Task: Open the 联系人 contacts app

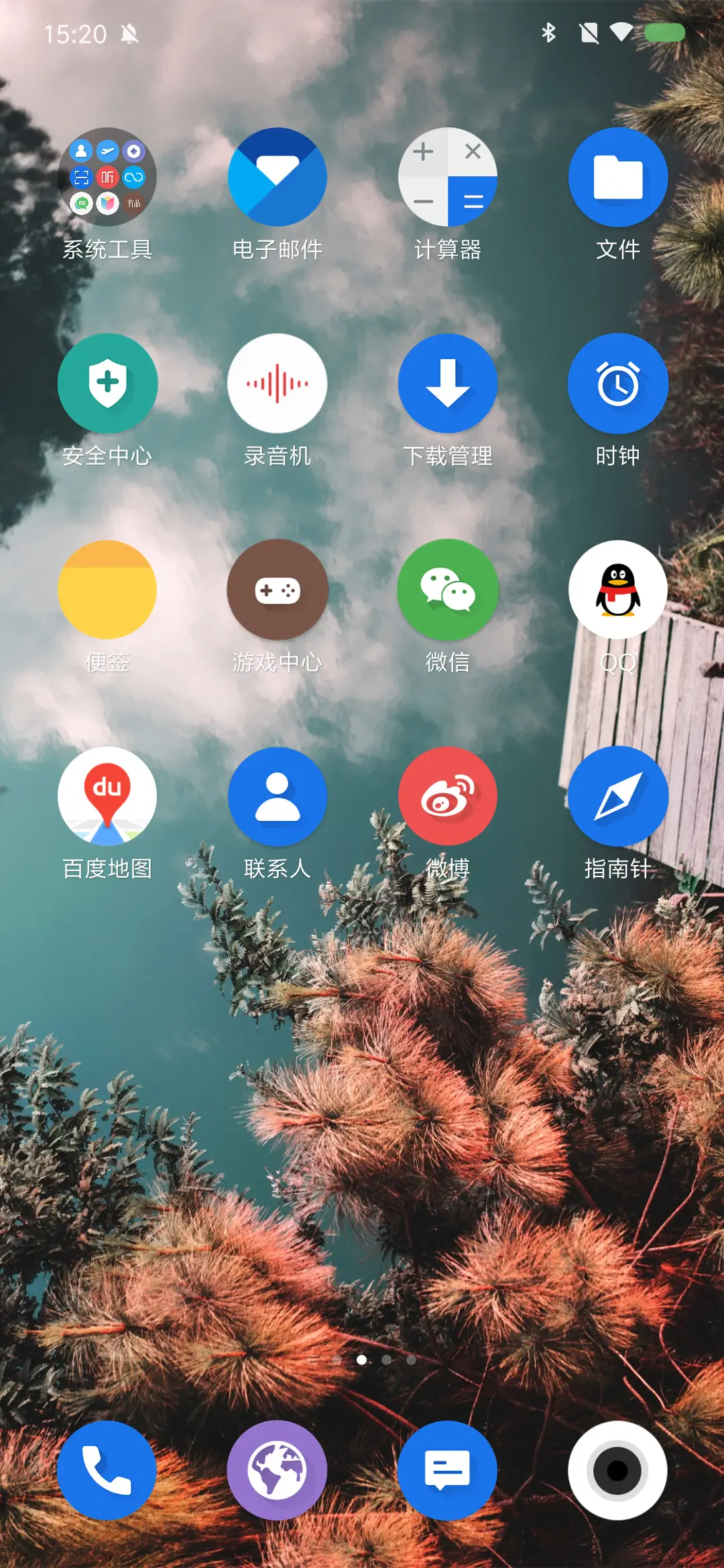Action: coord(278,796)
